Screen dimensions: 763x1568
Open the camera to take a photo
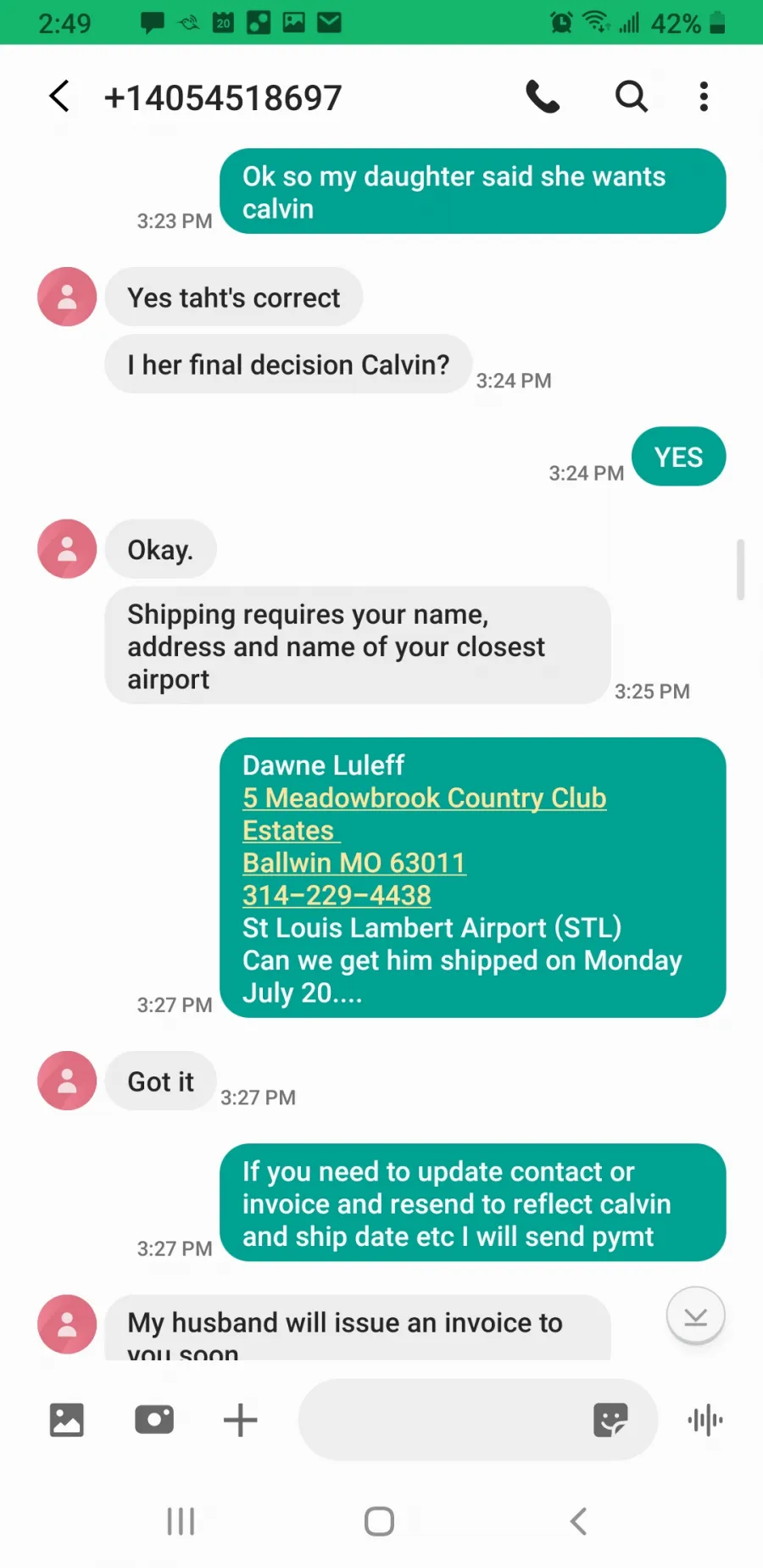(154, 1420)
